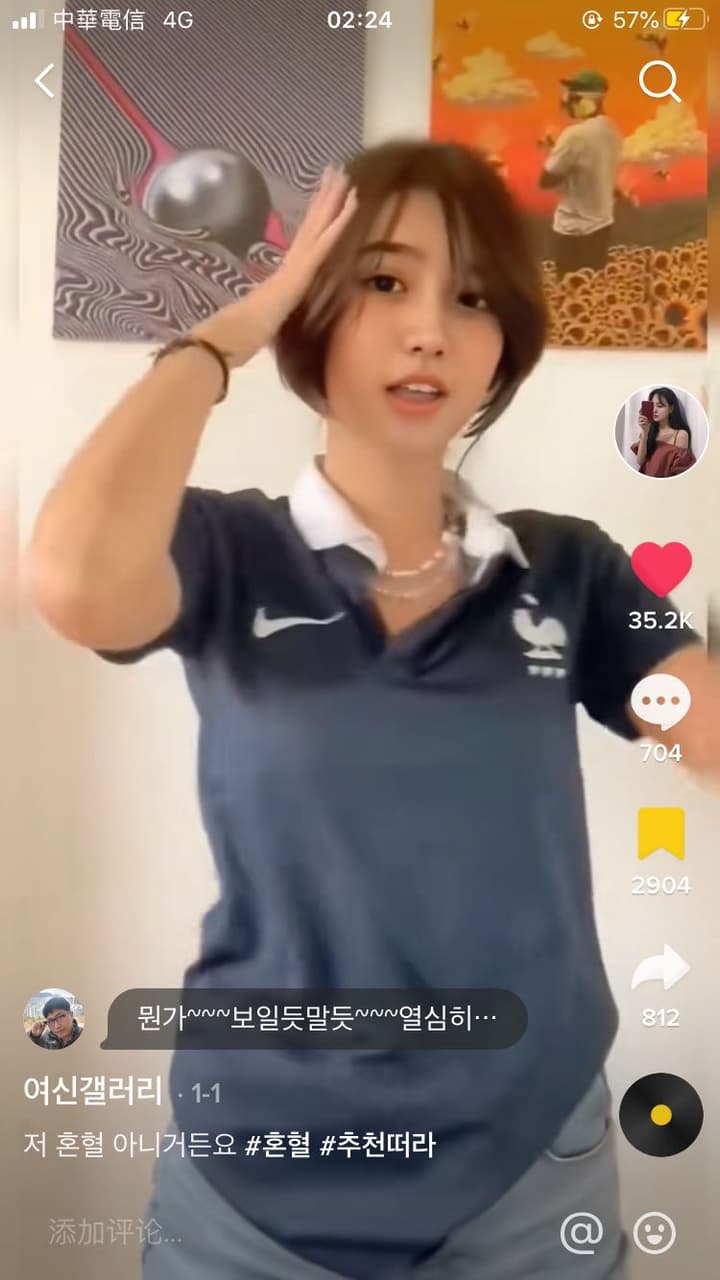The height and width of the screenshot is (1280, 720).
Task: Open search via the magnifier icon
Action: click(x=660, y=81)
